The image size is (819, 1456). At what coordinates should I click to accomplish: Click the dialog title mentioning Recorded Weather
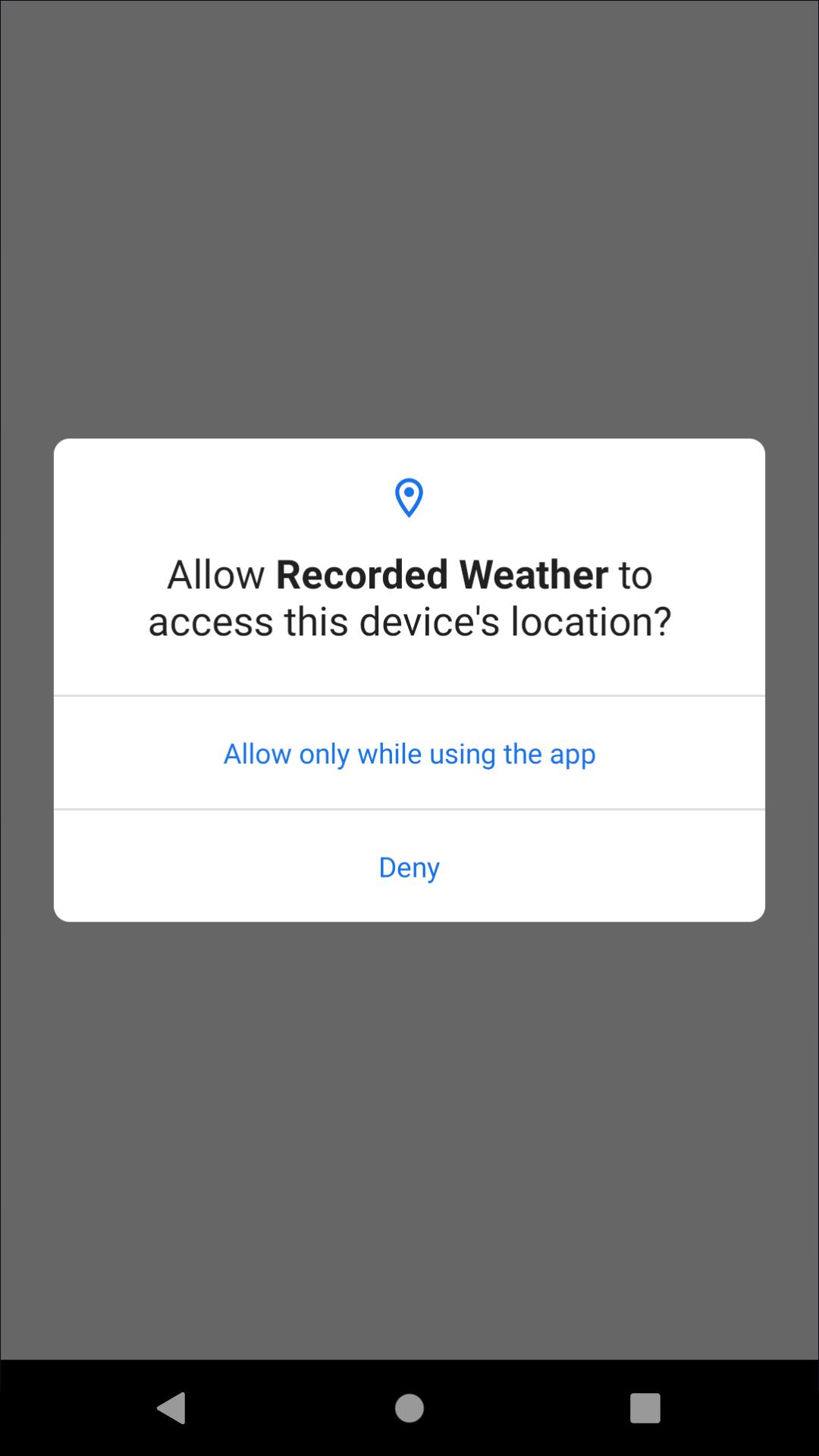click(409, 597)
